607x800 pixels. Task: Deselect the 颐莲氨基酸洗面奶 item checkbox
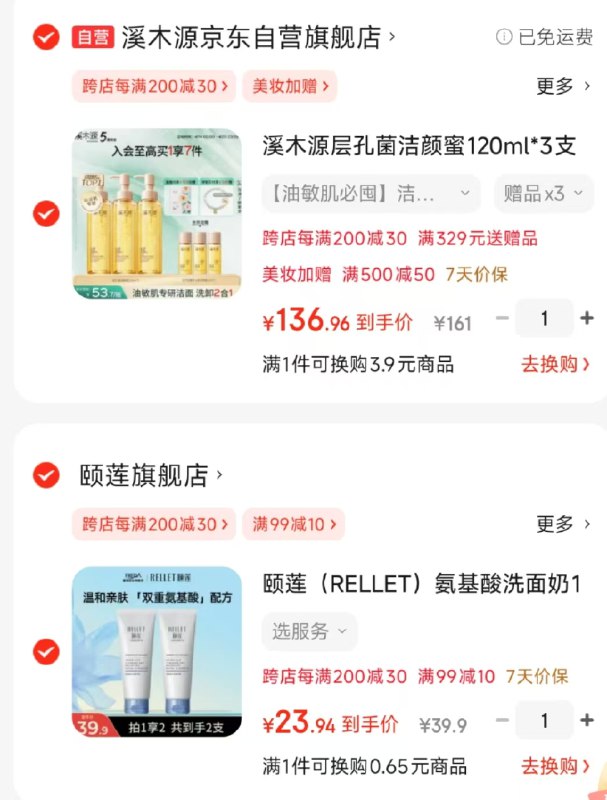coord(46,652)
